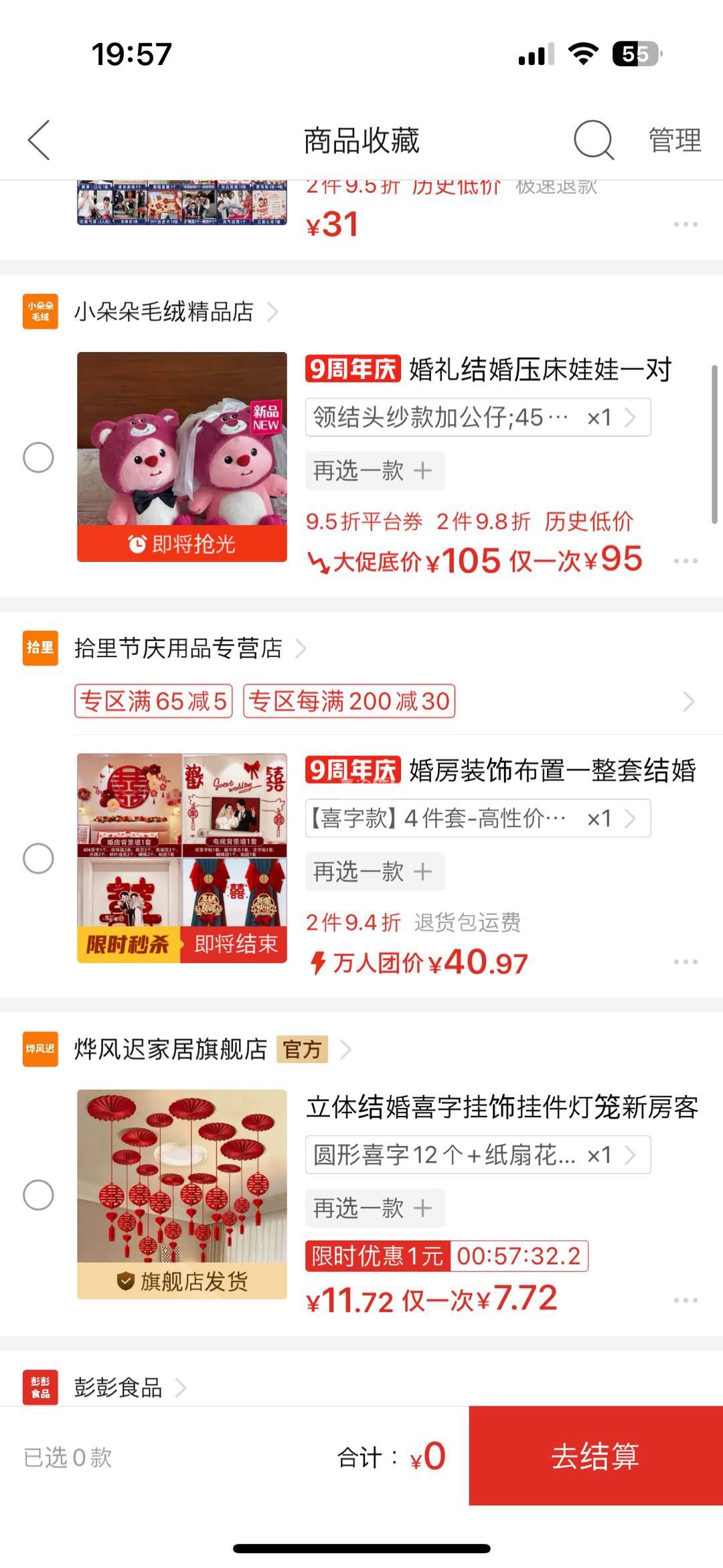Select the 婚房装饰布置 item checkbox

point(38,858)
